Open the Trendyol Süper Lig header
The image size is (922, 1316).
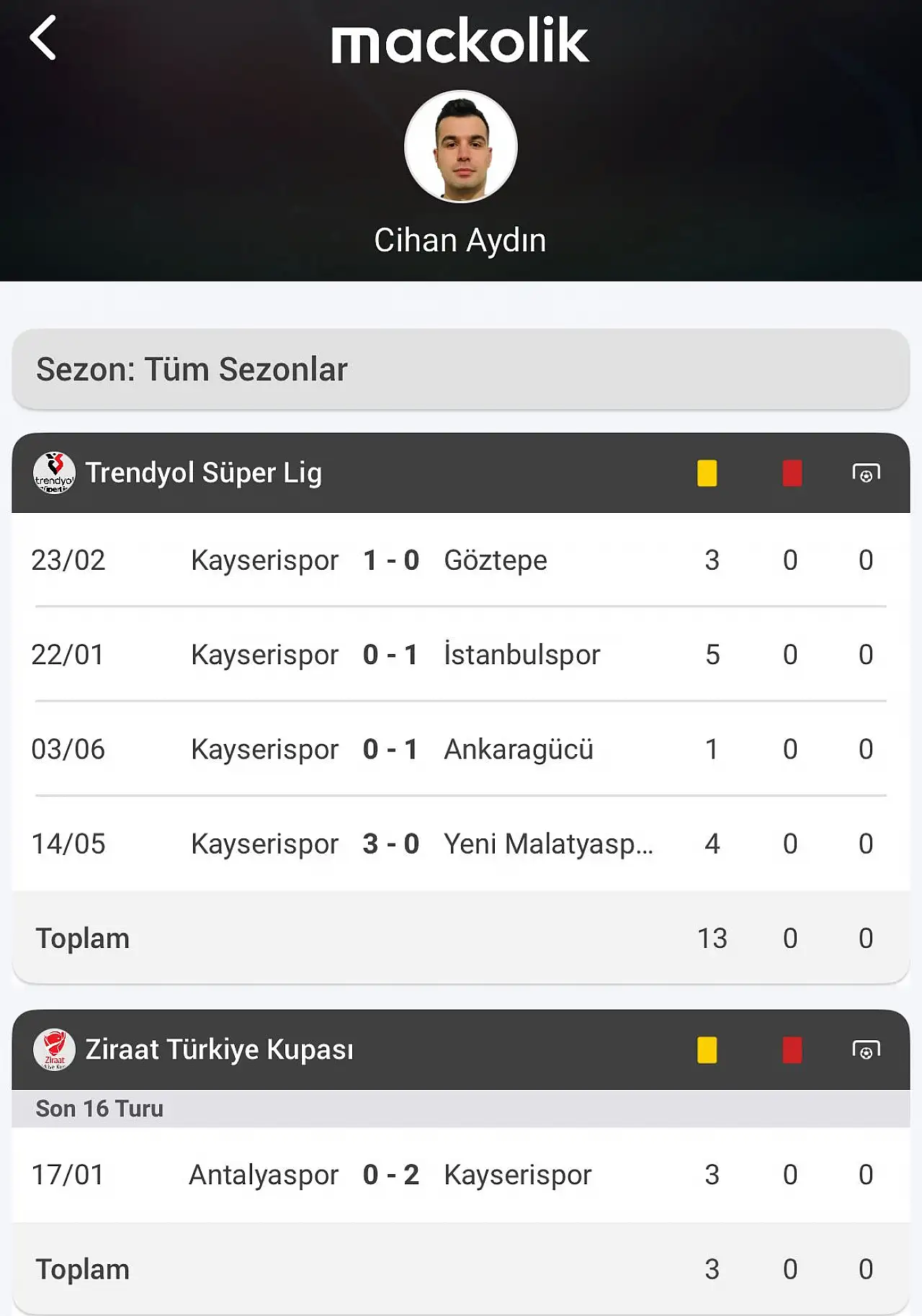click(x=204, y=473)
